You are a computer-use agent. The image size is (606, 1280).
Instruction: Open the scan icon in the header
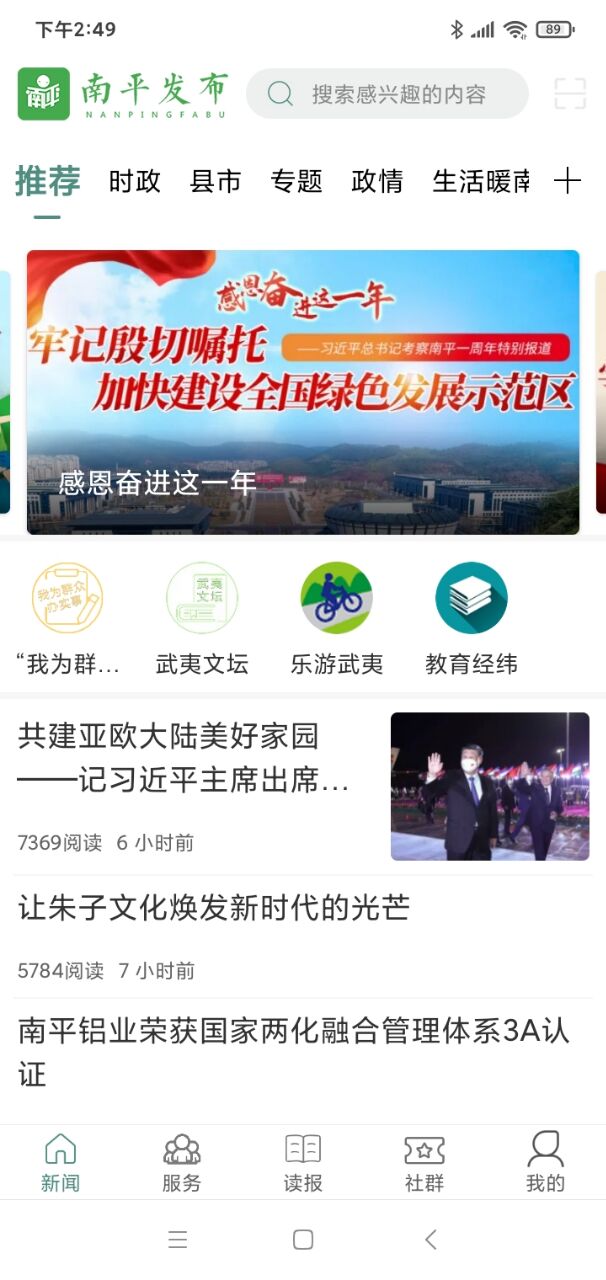pos(570,94)
